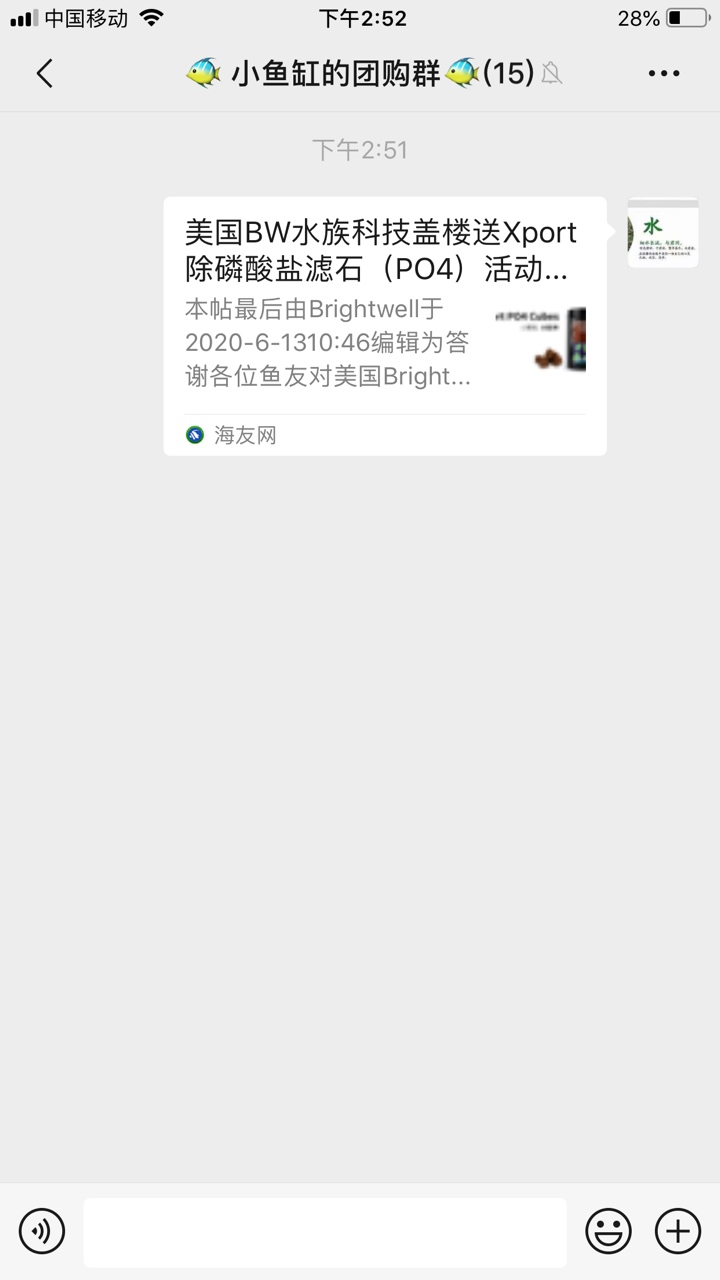
Task: Open the plus attachment menu
Action: pos(677,1230)
